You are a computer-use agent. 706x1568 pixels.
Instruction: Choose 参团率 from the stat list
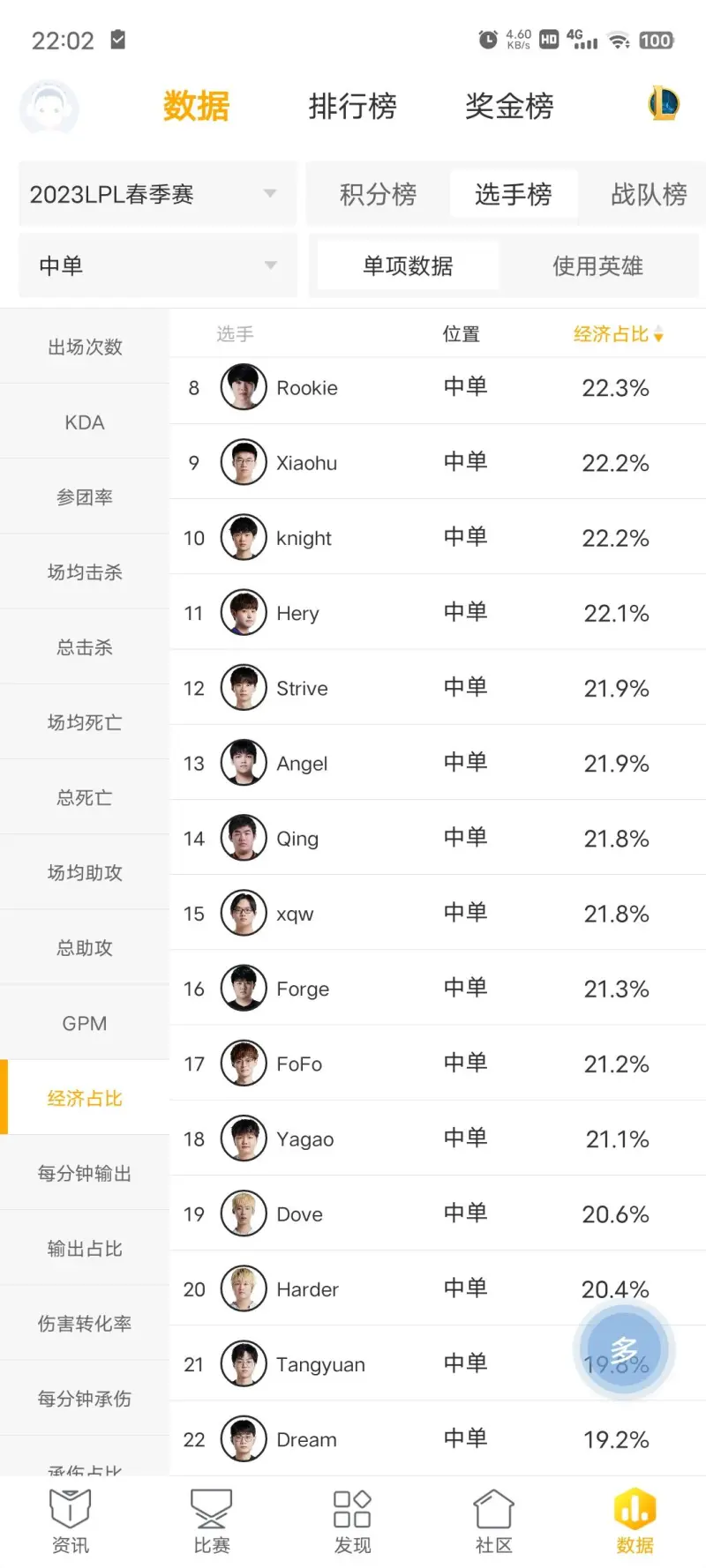(85, 497)
